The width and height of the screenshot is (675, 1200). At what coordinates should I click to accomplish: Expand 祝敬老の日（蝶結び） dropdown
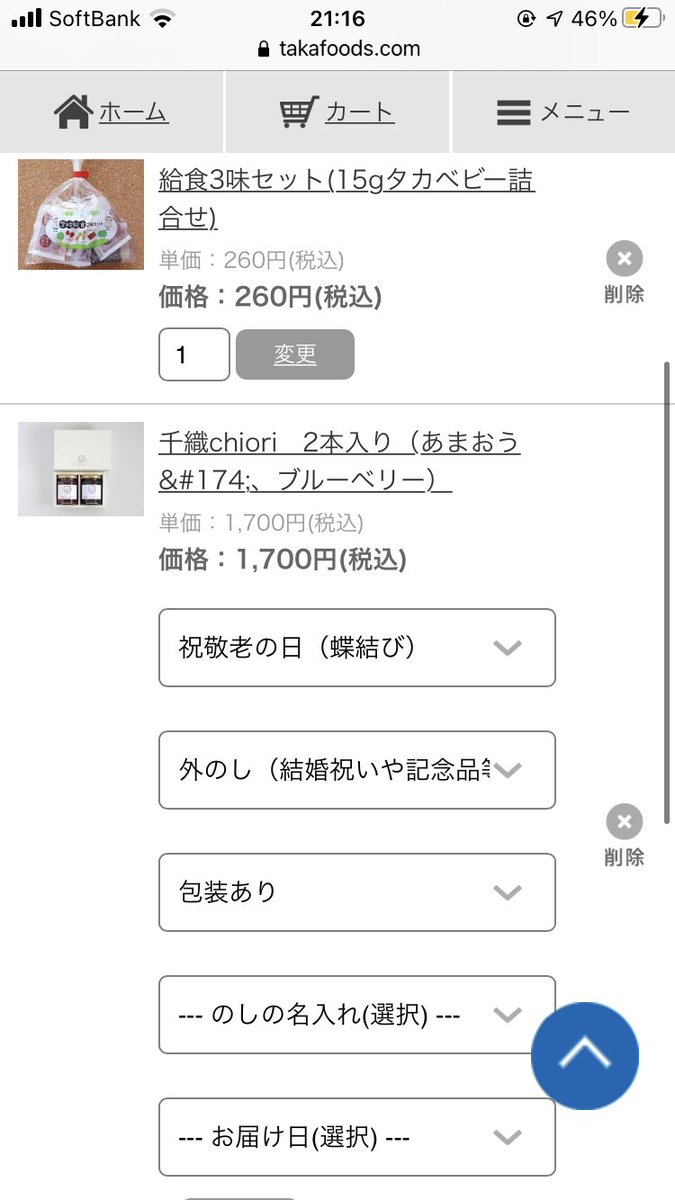pos(357,647)
